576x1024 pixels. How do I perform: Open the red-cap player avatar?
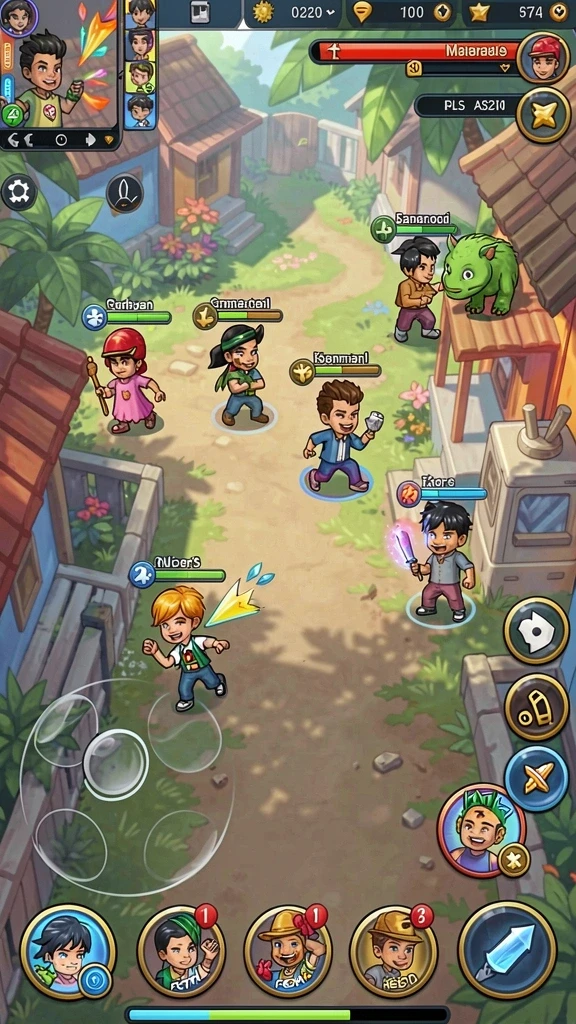click(543, 58)
